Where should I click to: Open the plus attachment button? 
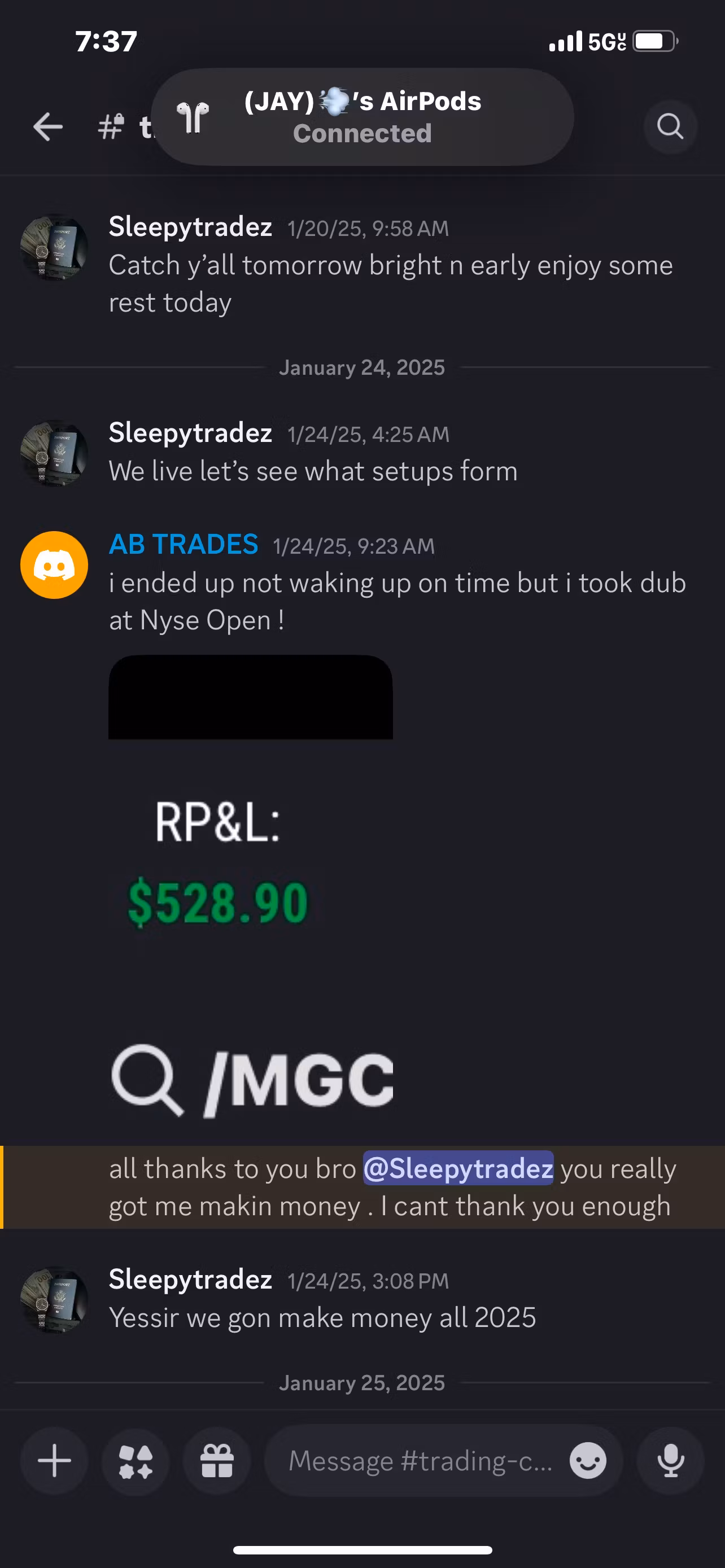click(x=54, y=1461)
